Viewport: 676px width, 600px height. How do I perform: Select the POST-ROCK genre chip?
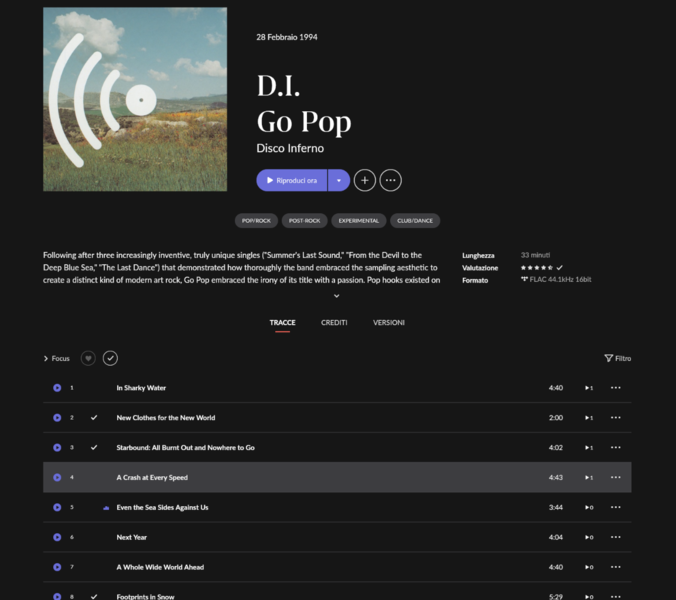304,220
